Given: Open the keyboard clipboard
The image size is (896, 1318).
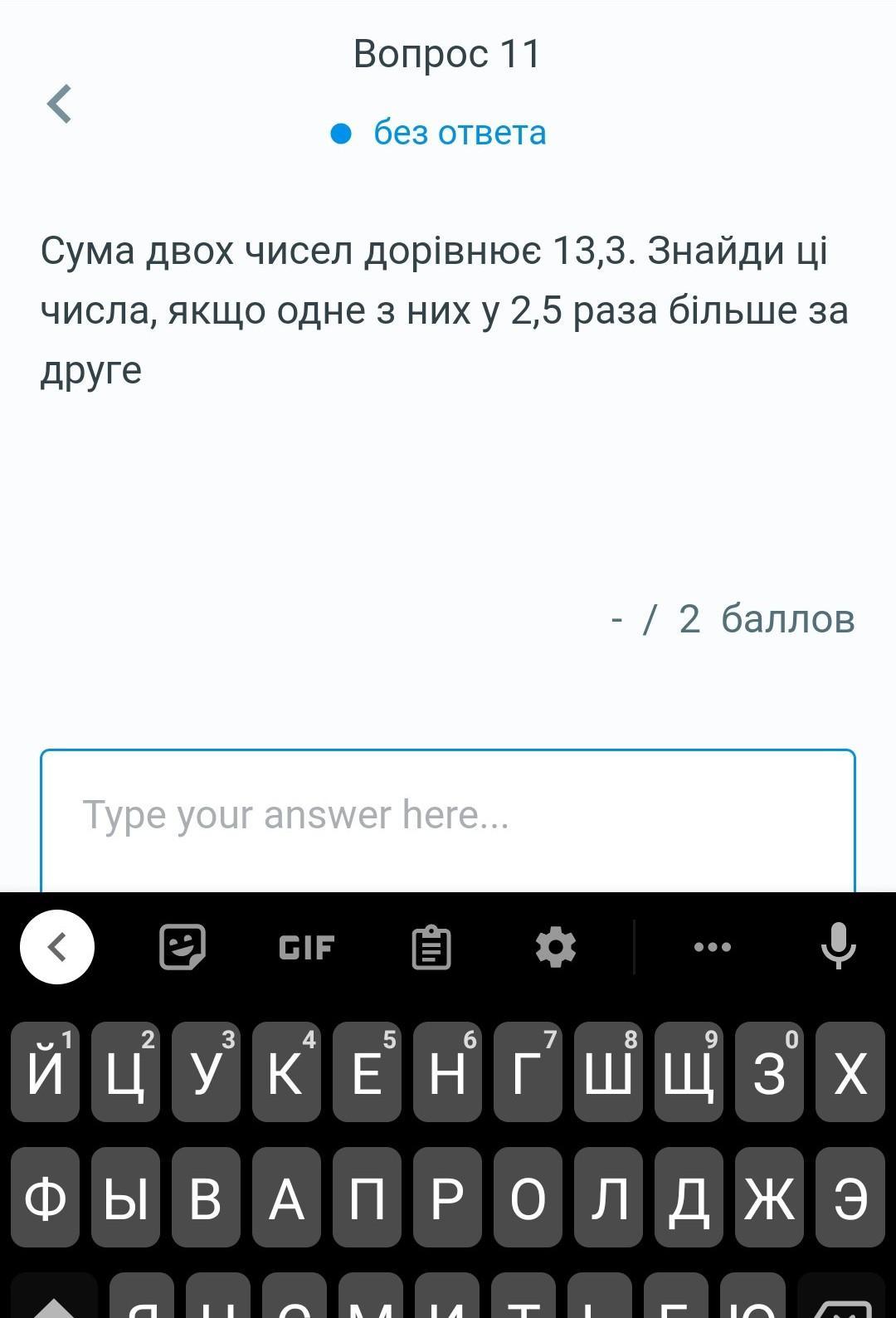Looking at the screenshot, I should pyautogui.click(x=431, y=947).
